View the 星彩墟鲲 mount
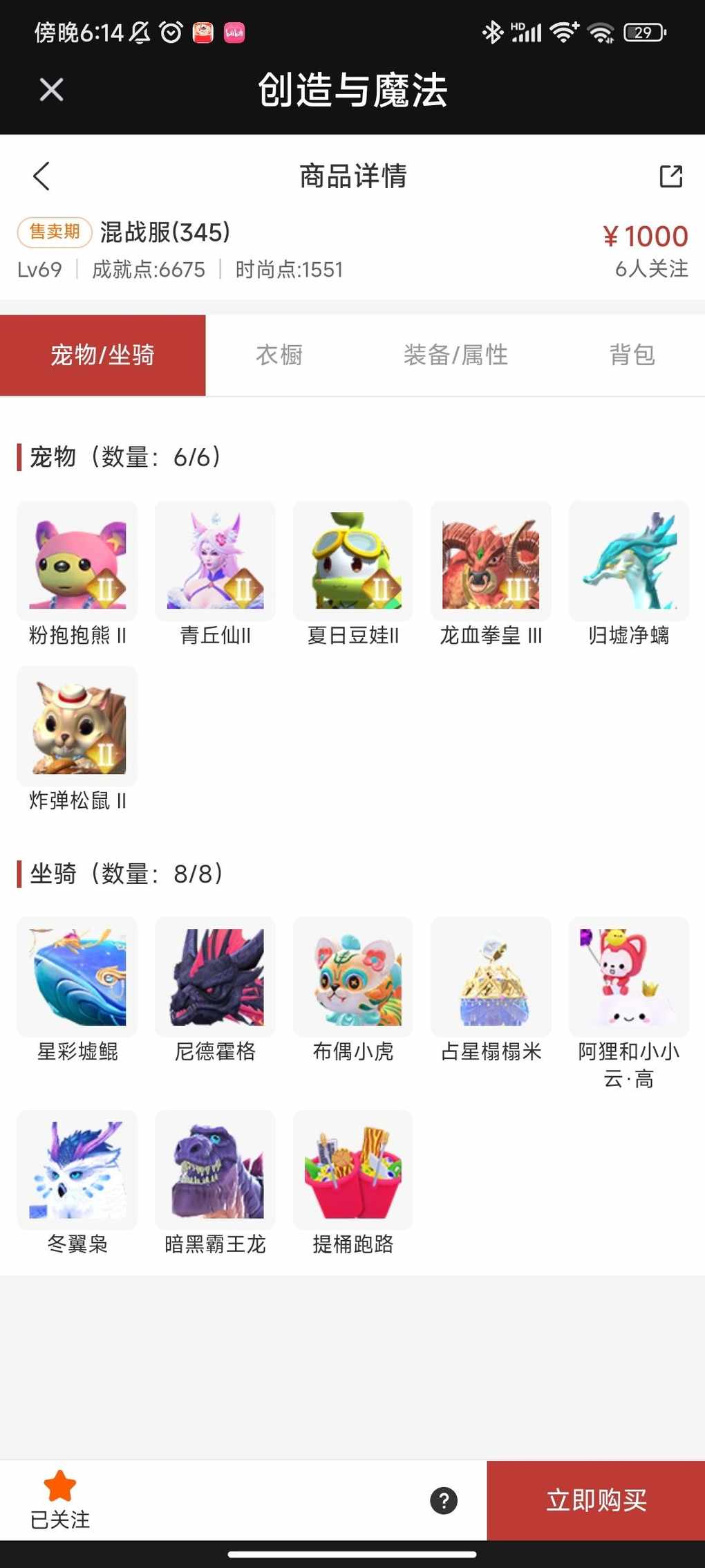 pos(77,977)
